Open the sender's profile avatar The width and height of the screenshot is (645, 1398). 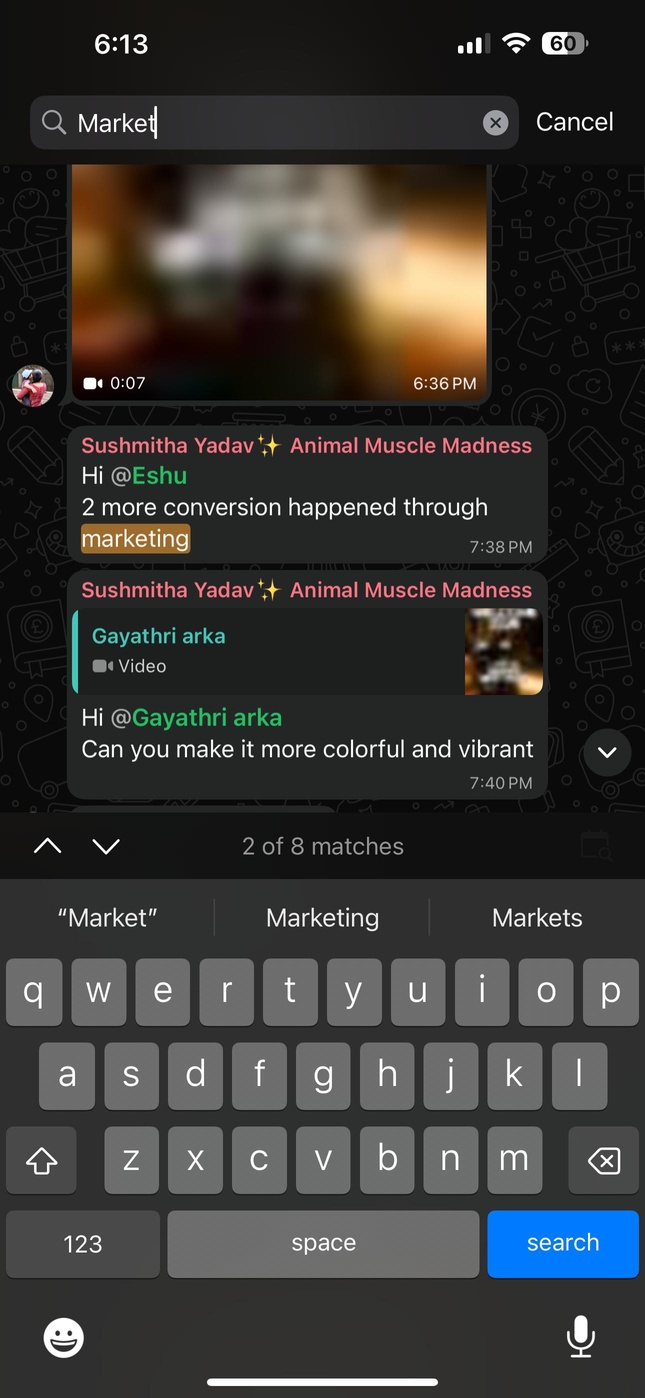coord(32,385)
